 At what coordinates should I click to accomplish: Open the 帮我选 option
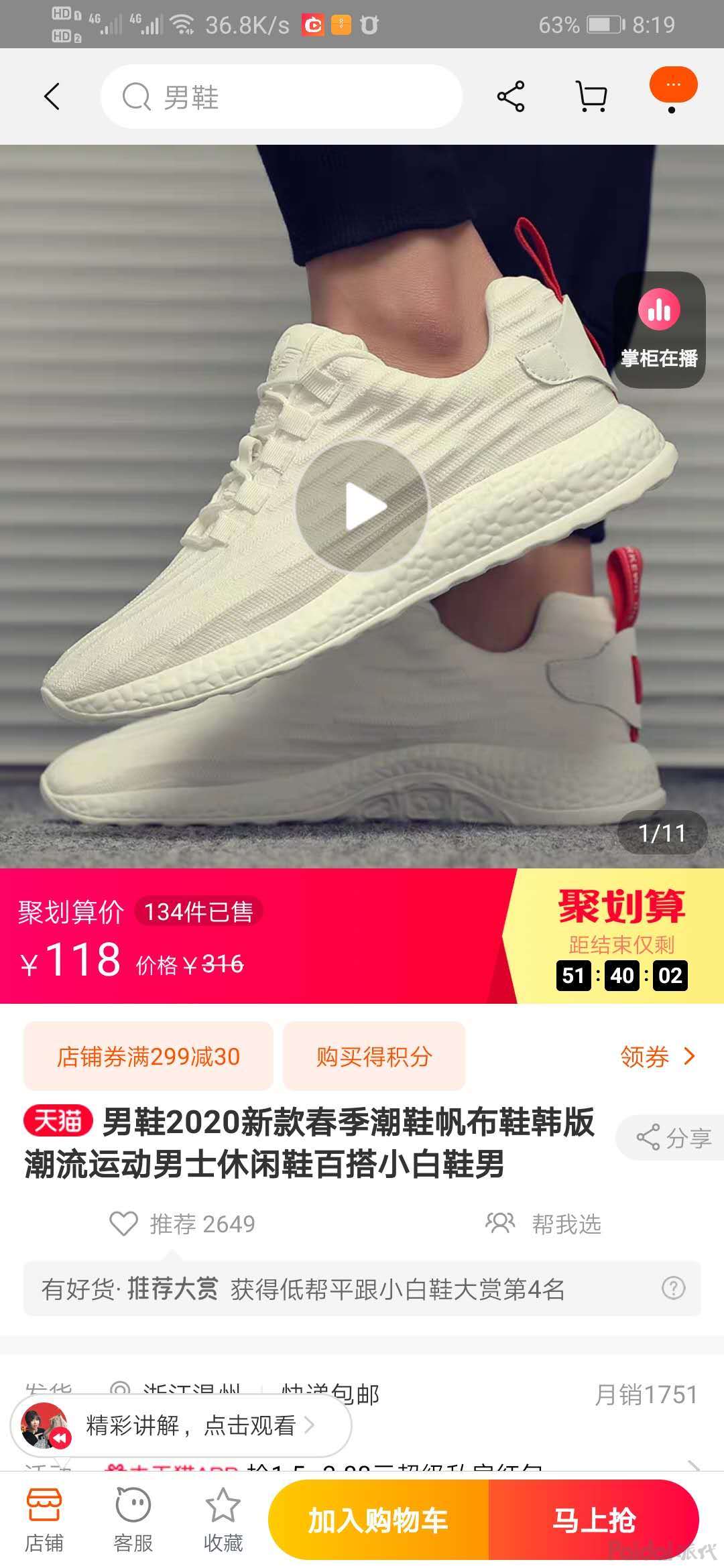click(x=544, y=1224)
